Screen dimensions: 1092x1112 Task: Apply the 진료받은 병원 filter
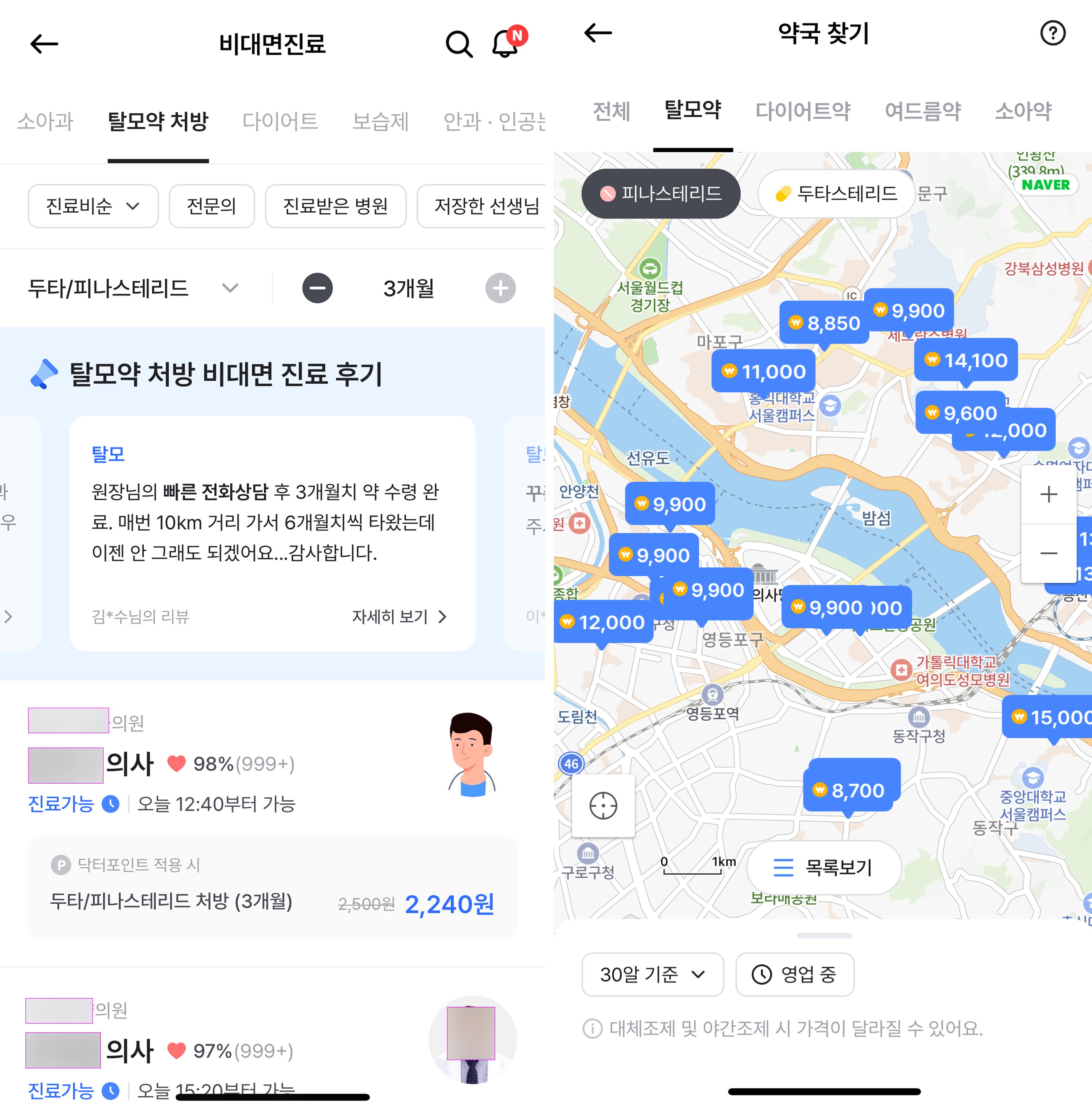[336, 206]
